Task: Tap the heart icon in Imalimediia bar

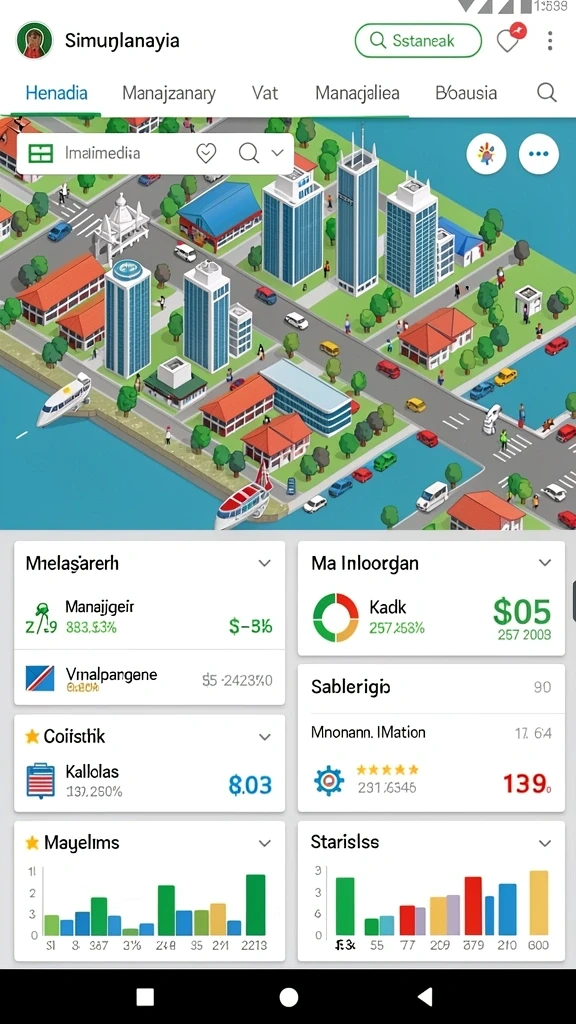Action: tap(206, 153)
